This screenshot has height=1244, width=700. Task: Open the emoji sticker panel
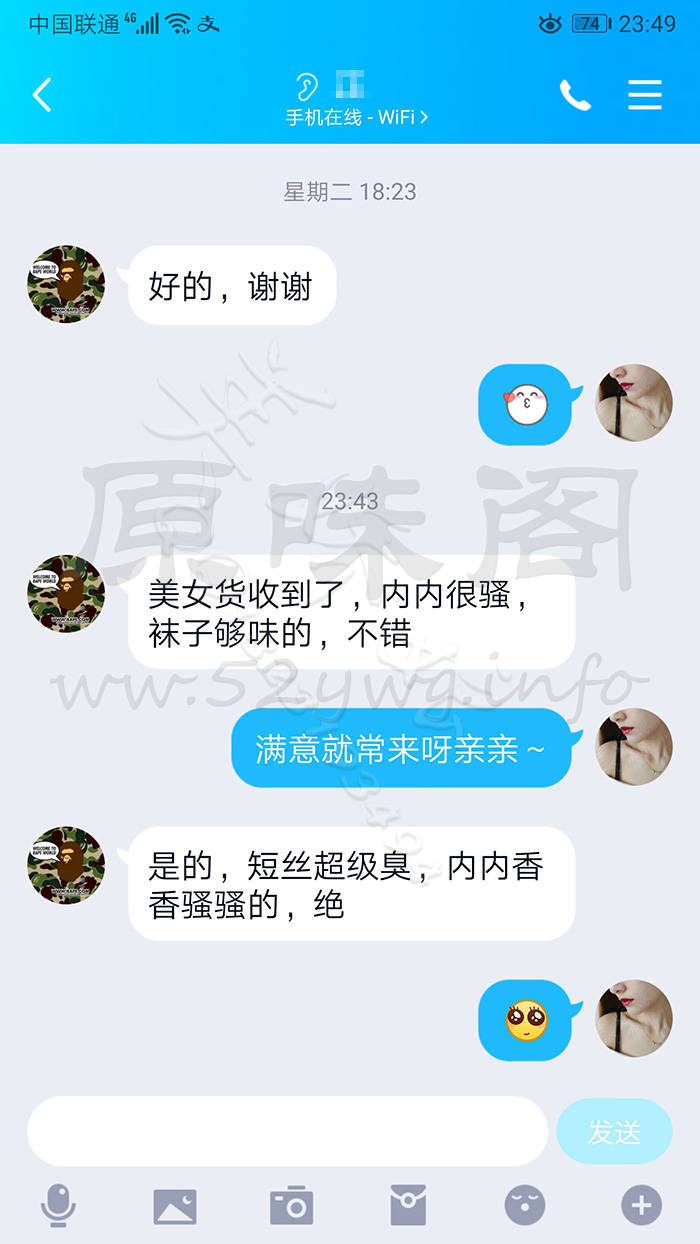tap(525, 1206)
